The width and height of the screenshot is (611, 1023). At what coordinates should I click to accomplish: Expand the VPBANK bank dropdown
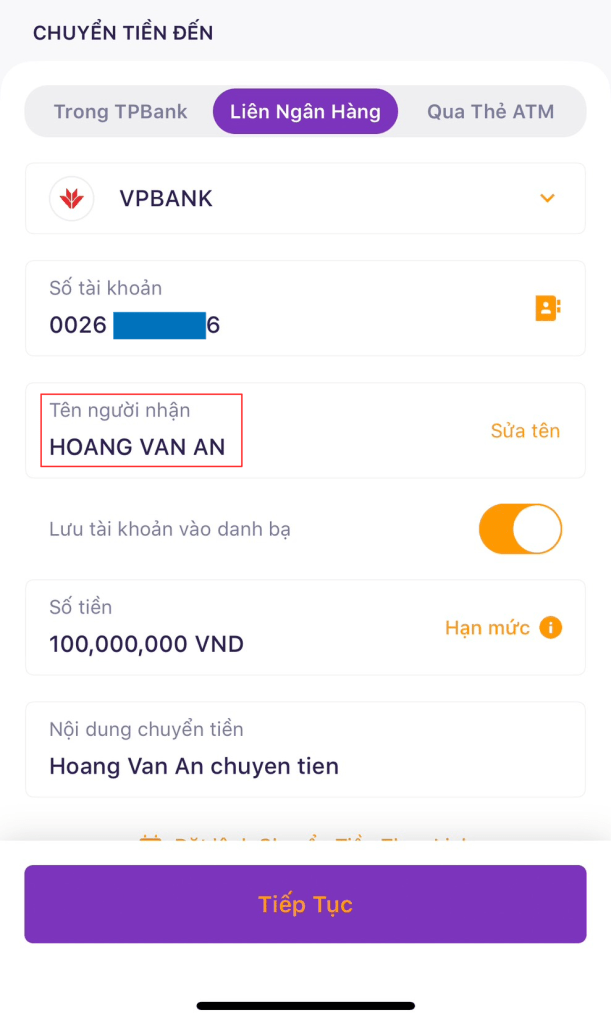[x=546, y=198]
